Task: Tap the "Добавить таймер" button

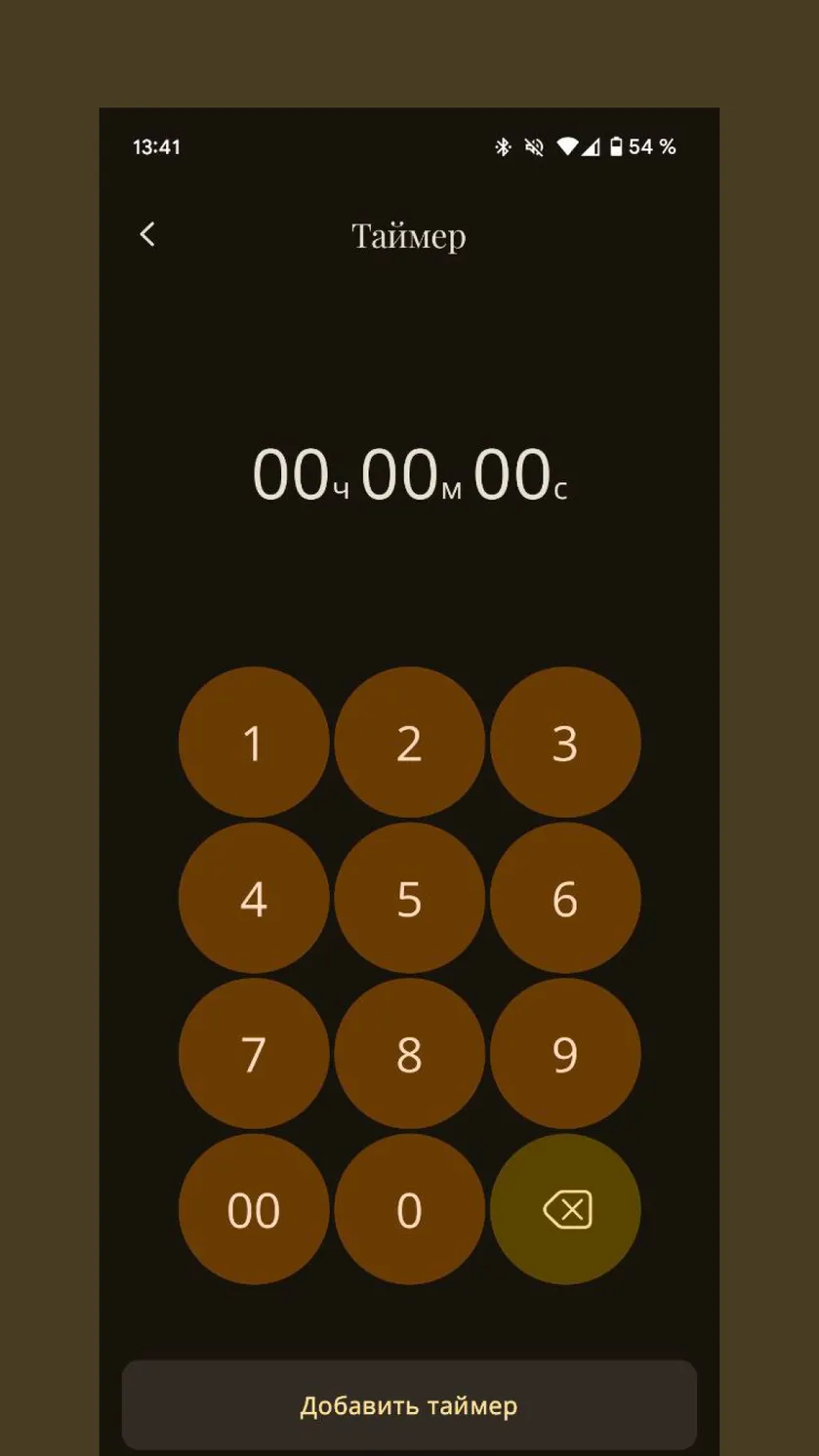Action: [x=409, y=1405]
